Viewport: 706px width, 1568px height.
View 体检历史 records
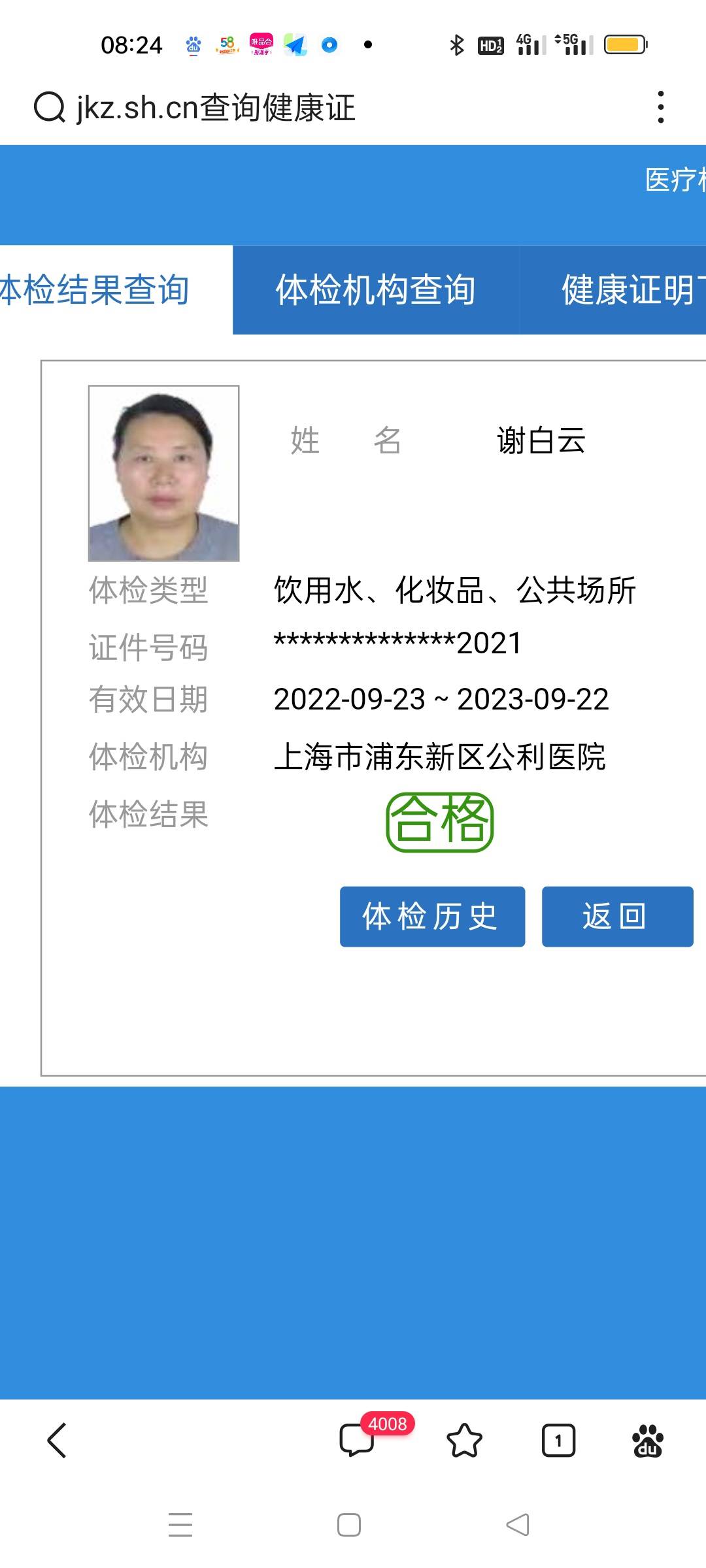coord(432,916)
